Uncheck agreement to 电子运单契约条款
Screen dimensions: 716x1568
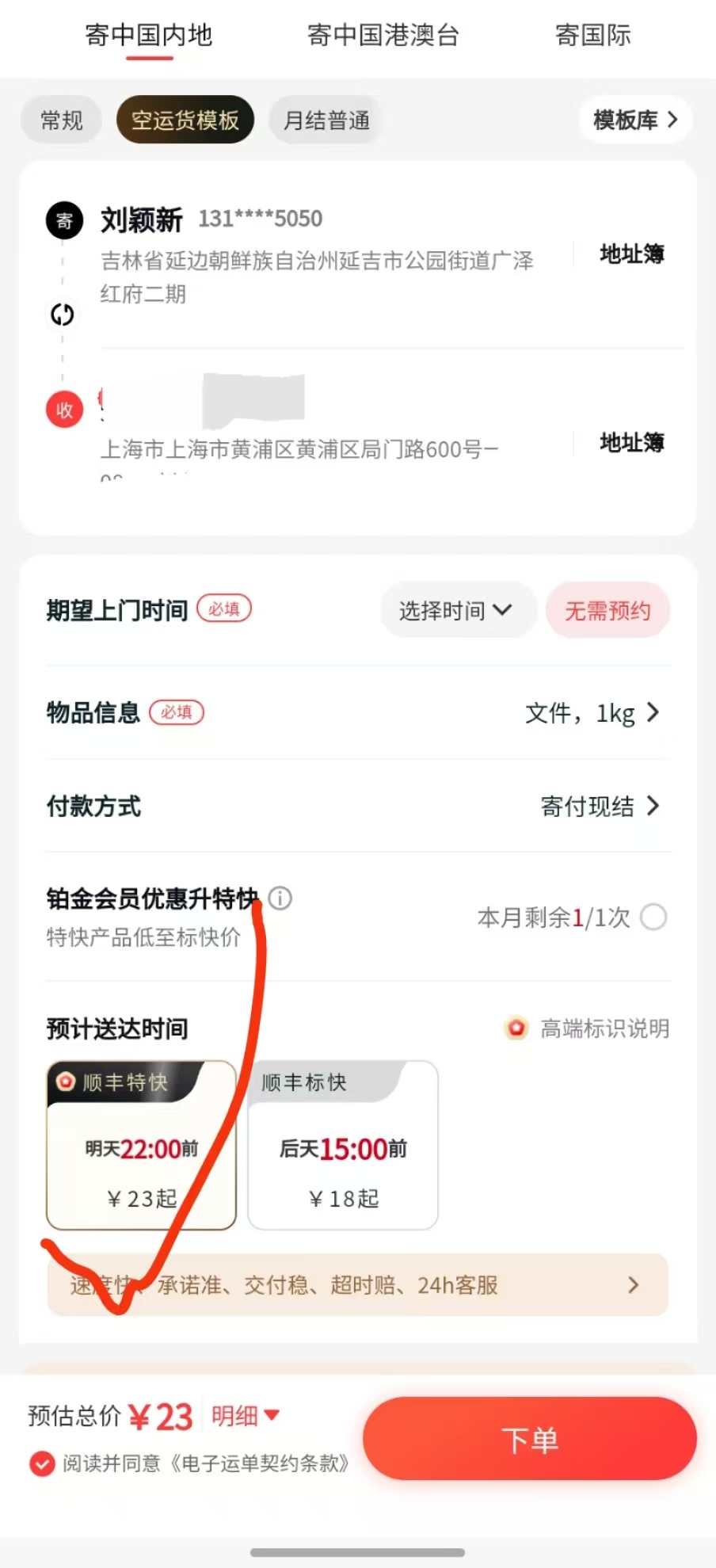pos(42,1463)
